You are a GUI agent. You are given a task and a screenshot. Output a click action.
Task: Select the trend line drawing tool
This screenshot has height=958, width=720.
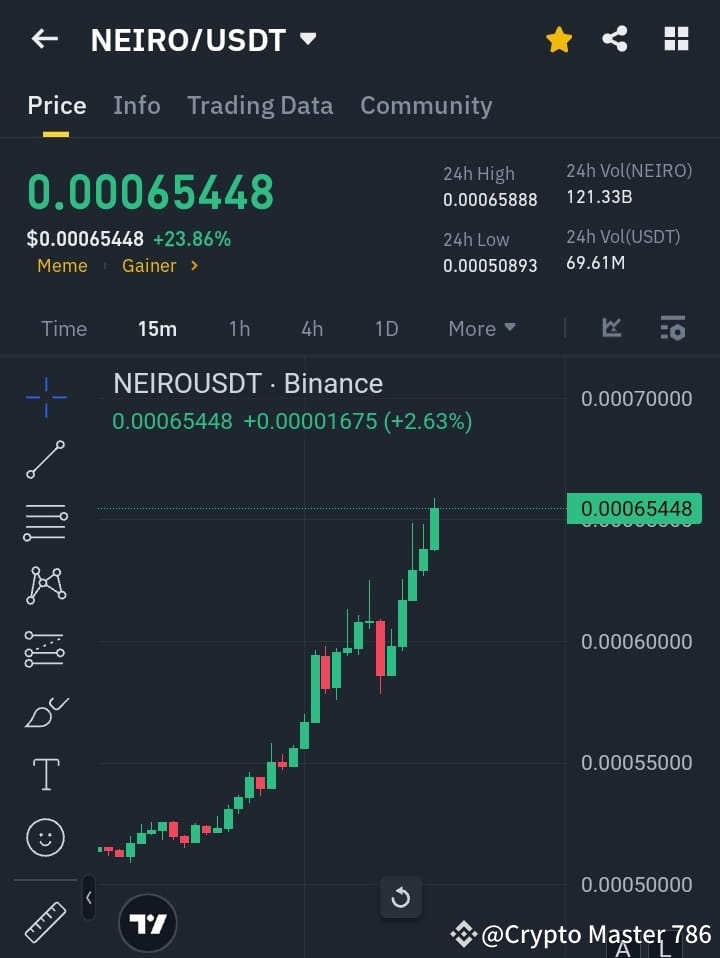pos(44,460)
